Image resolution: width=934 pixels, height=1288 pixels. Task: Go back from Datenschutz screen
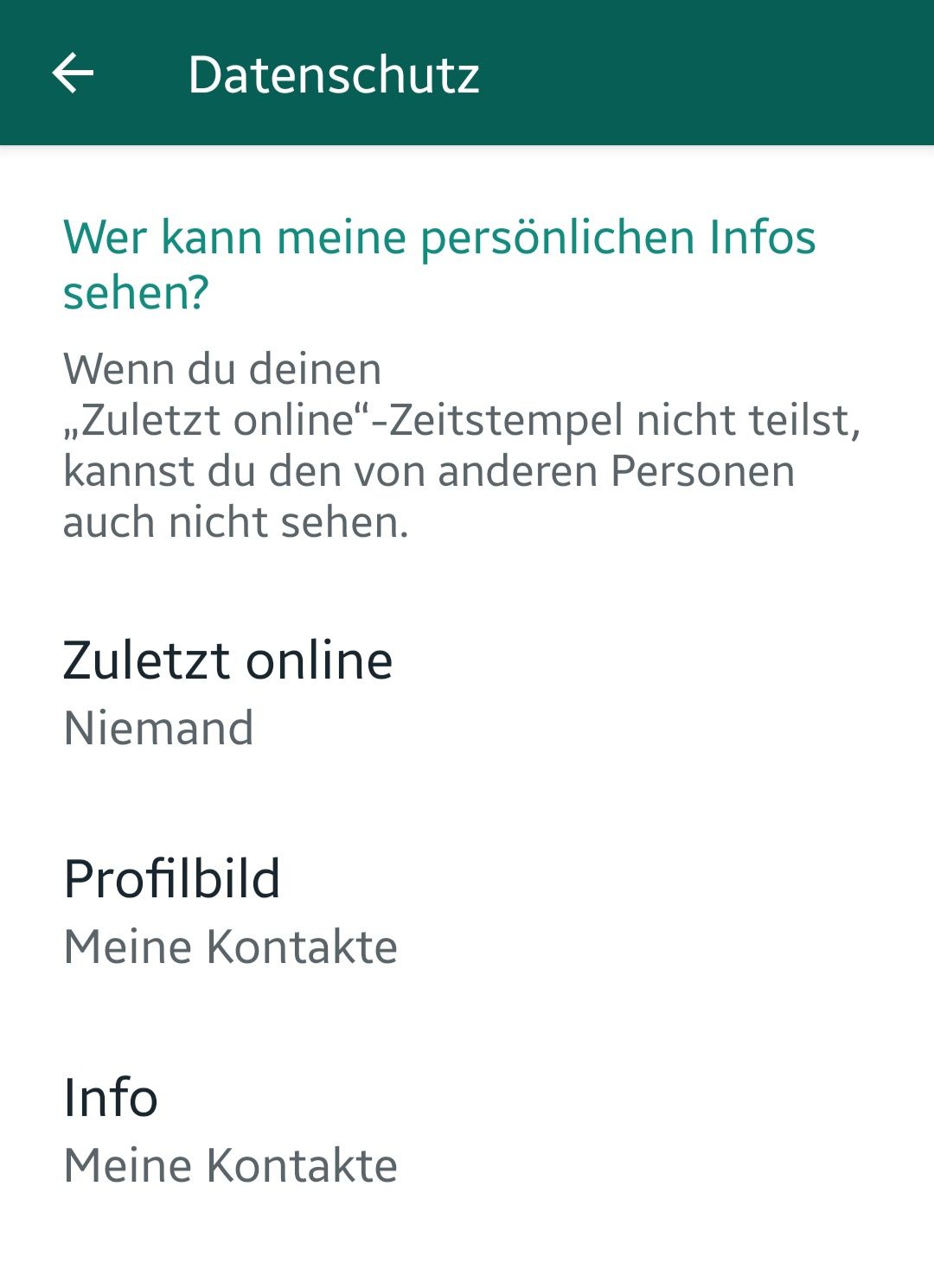73,73
